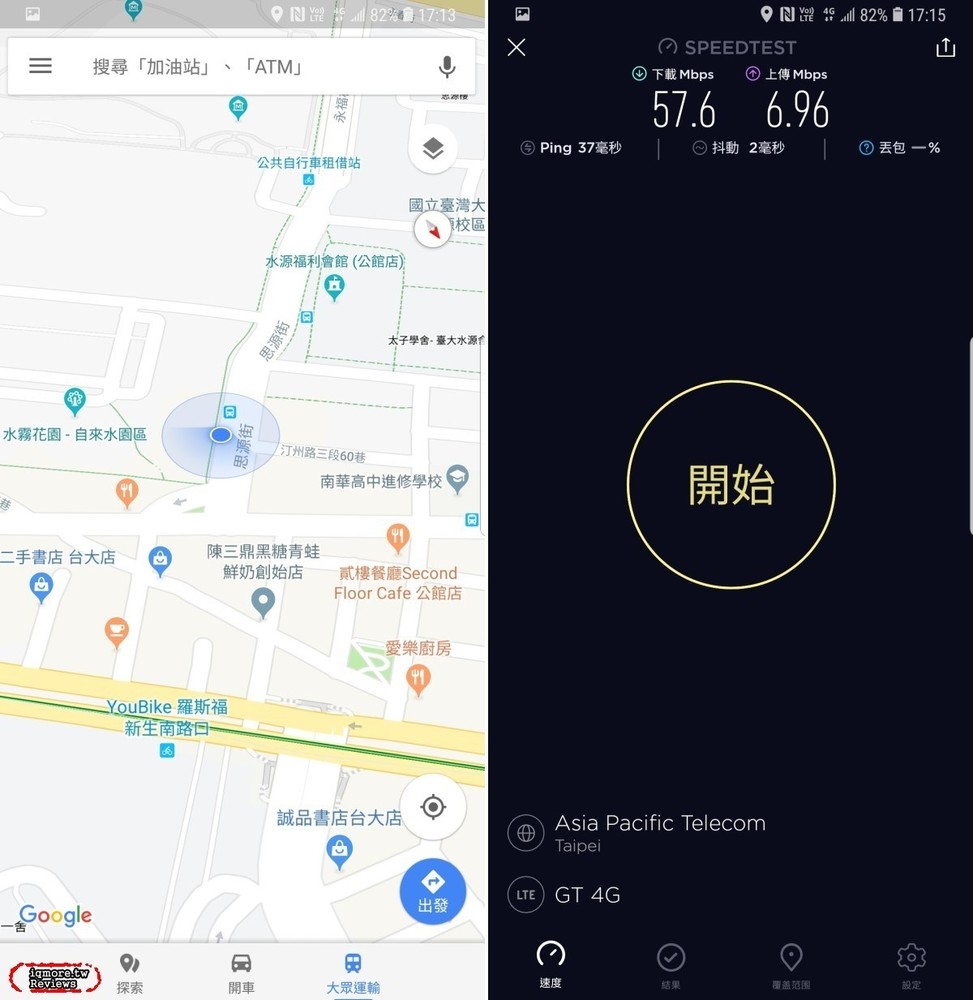The image size is (973, 1000).
Task: Open the 覆蓋范圍 coverage tab
Action: tap(791, 965)
